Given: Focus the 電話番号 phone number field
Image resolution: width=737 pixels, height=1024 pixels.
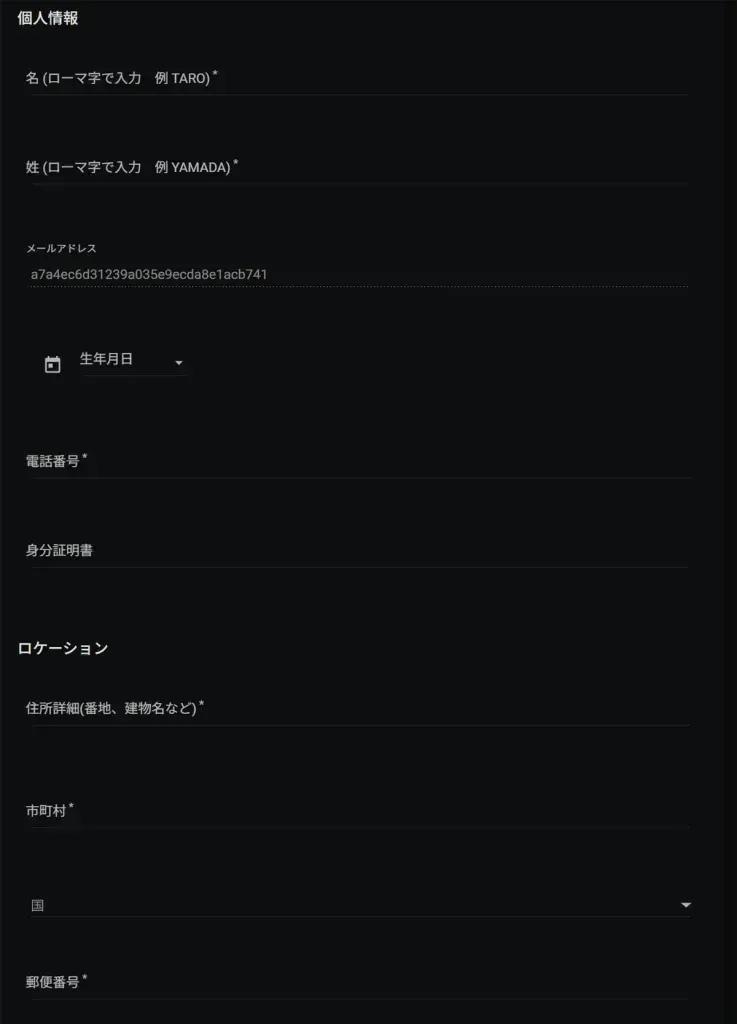Looking at the screenshot, I should point(358,462).
